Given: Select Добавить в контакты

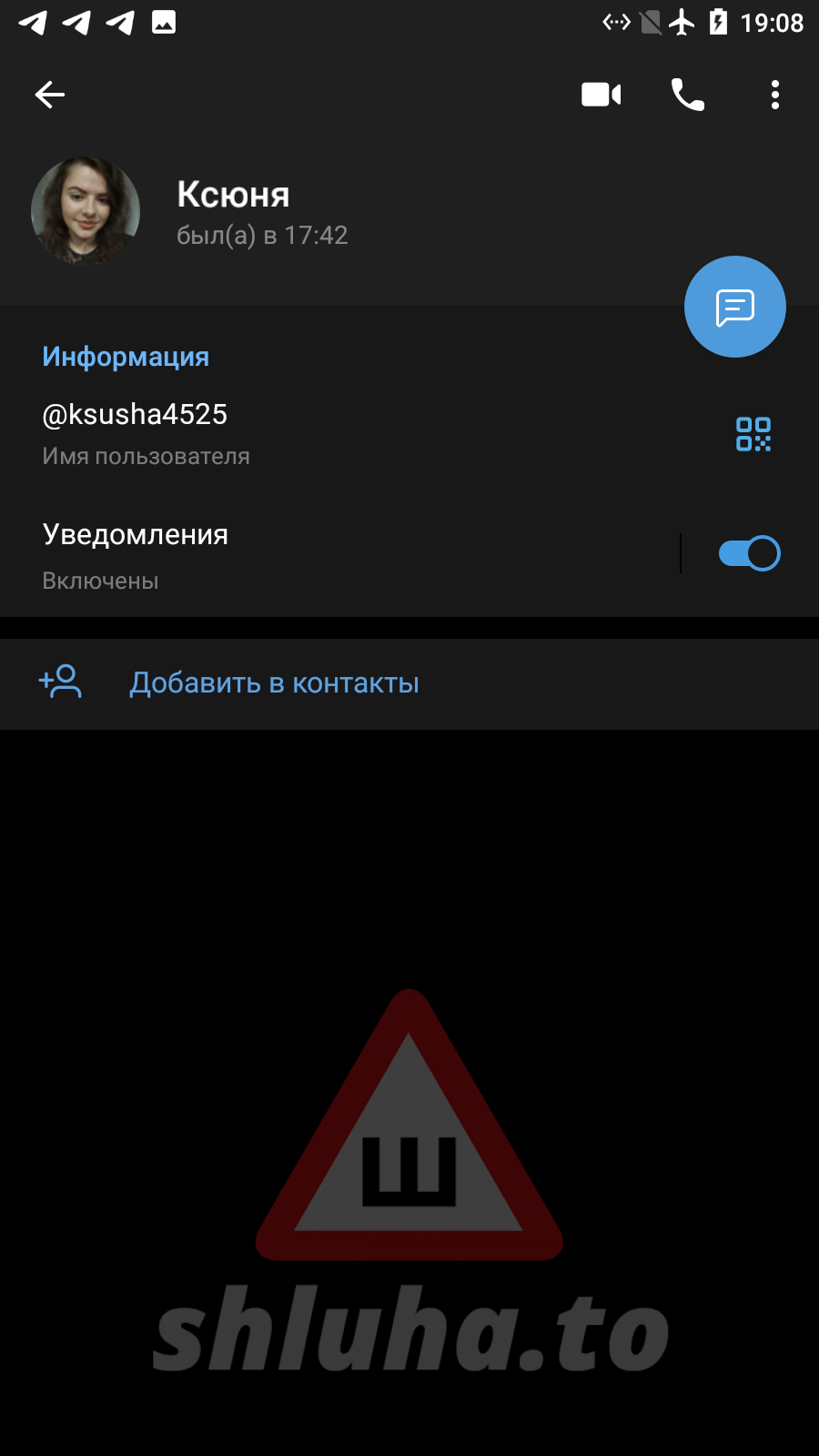Looking at the screenshot, I should tap(274, 683).
